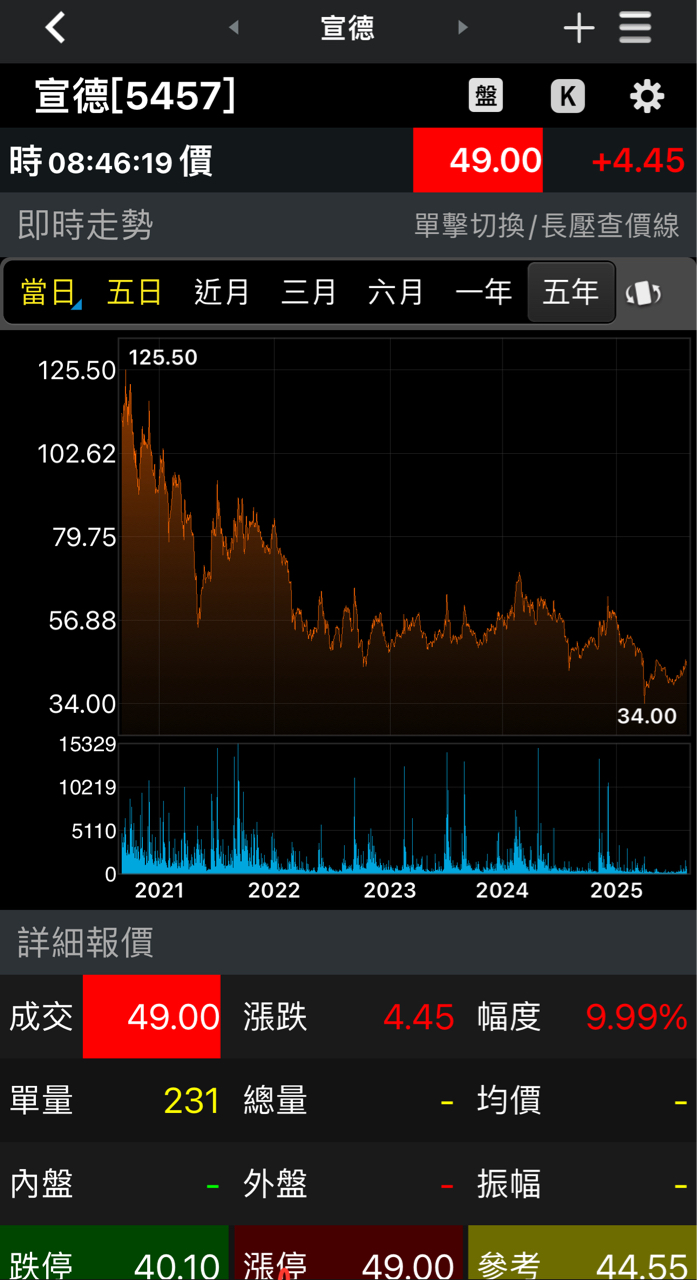Open the hamburger menu
Screen dimensions: 697x1280
point(635,28)
